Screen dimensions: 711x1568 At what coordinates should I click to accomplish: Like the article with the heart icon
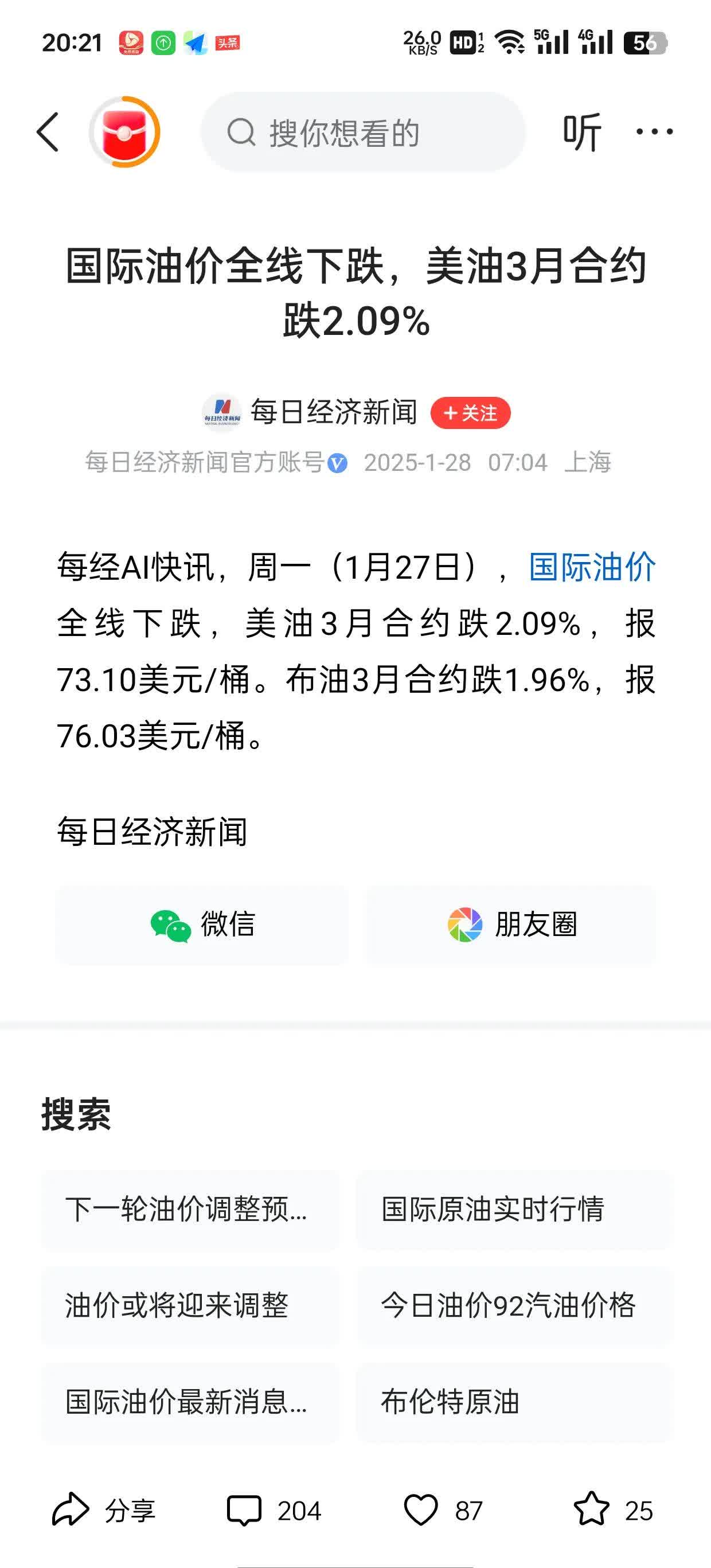point(421,1511)
